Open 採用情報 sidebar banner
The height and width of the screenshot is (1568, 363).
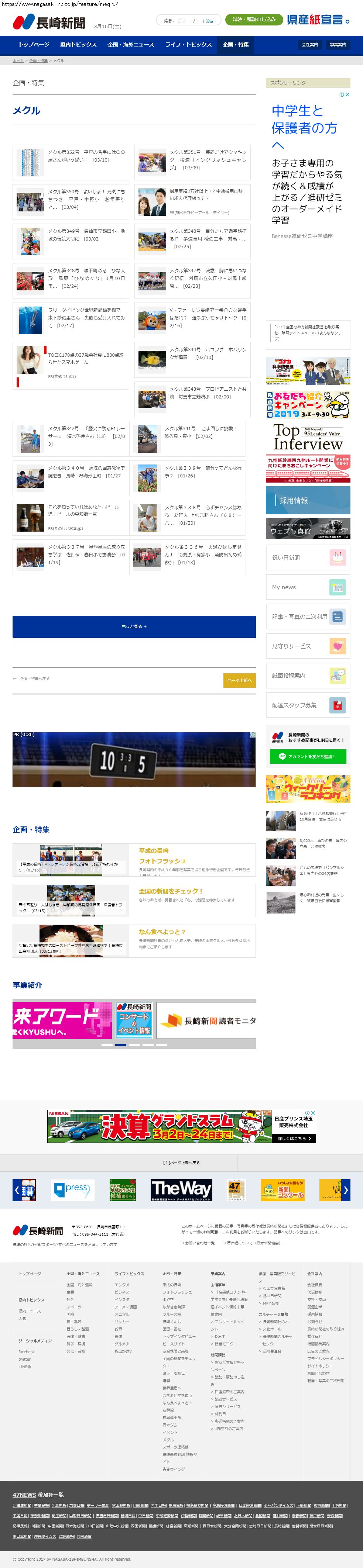[x=308, y=500]
